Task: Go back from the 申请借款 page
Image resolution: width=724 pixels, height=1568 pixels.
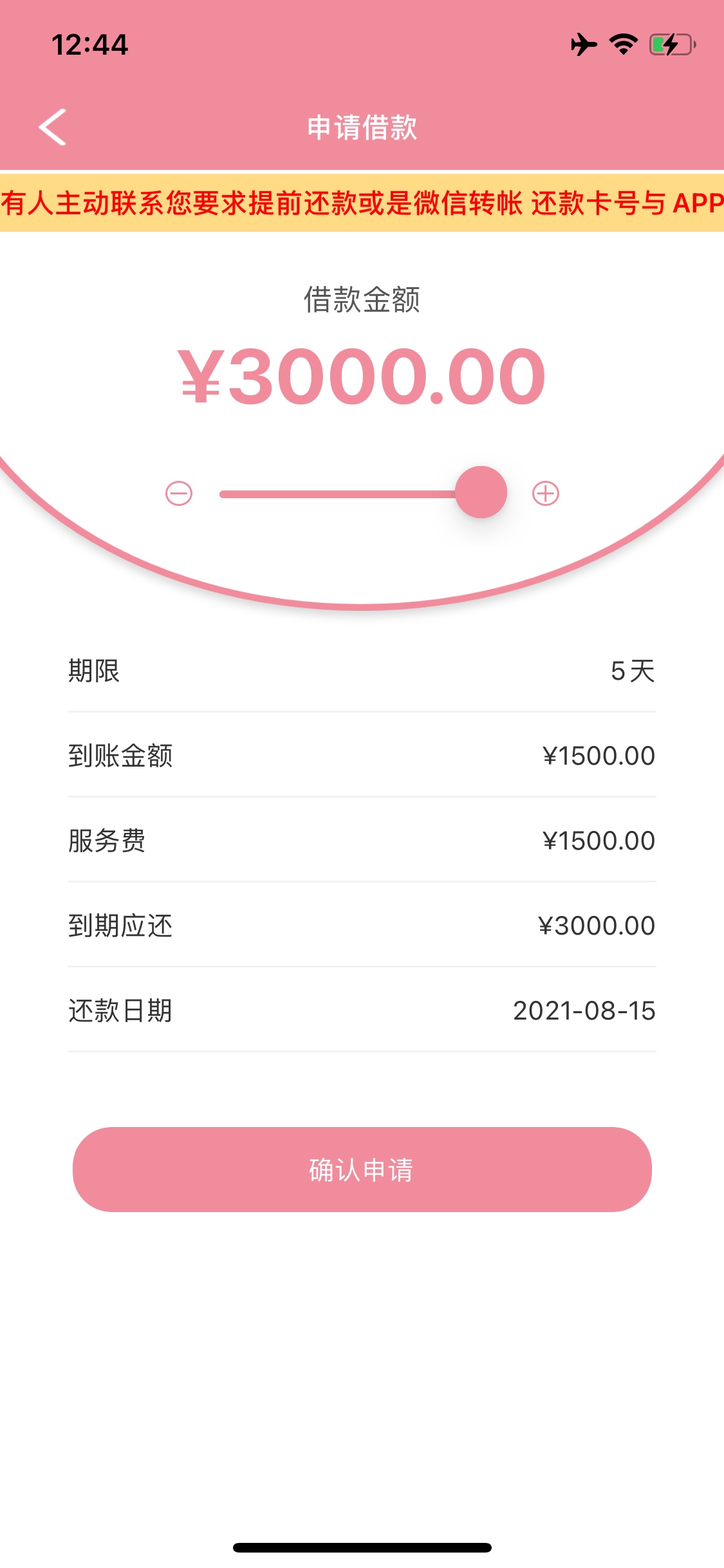Action: pos(53,127)
